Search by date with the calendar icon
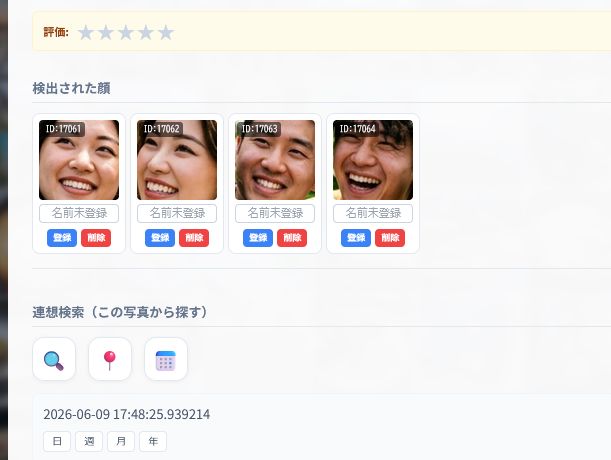Image resolution: width=611 pixels, height=460 pixels. pos(166,359)
